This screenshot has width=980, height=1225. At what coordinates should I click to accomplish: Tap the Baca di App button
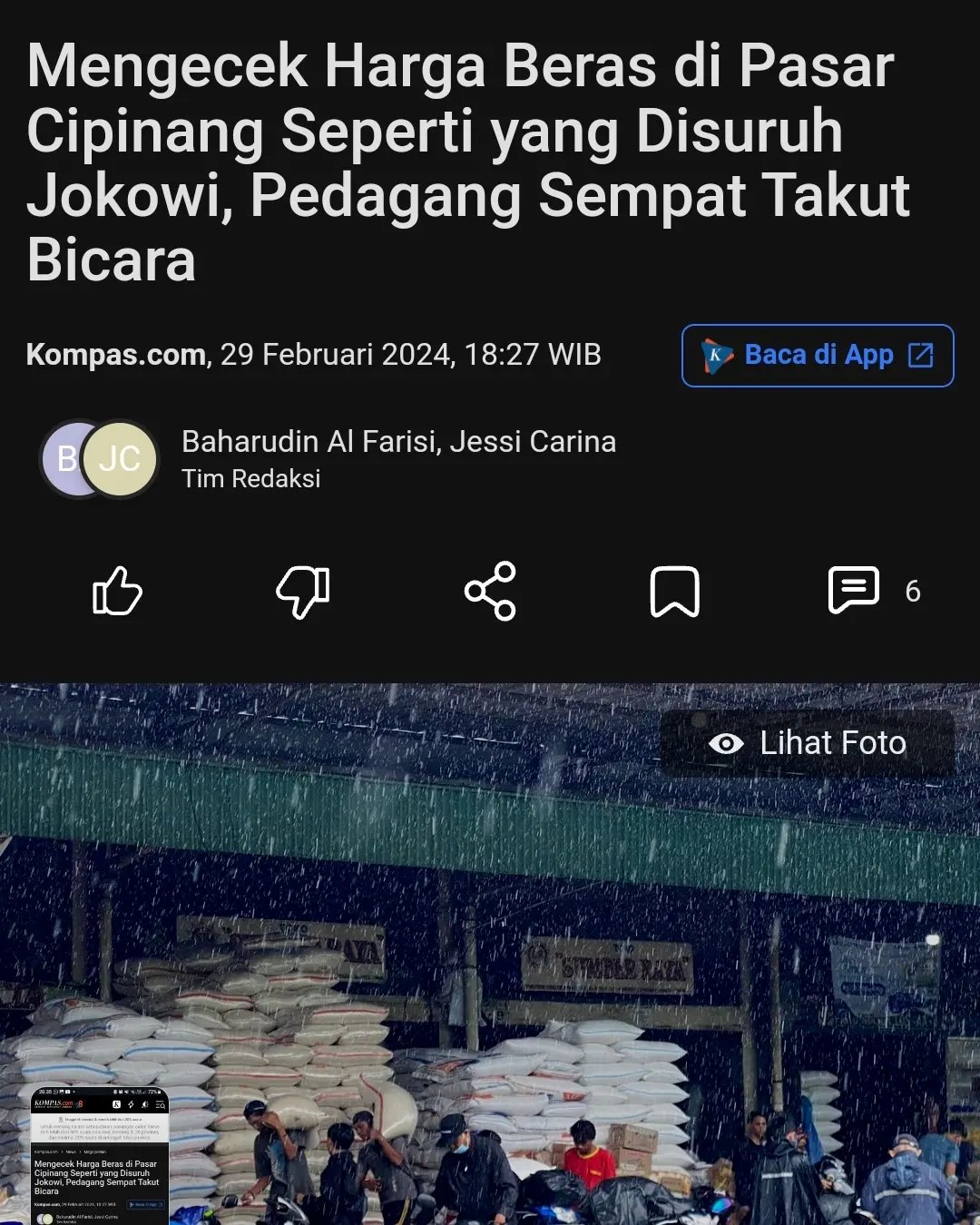(x=818, y=356)
